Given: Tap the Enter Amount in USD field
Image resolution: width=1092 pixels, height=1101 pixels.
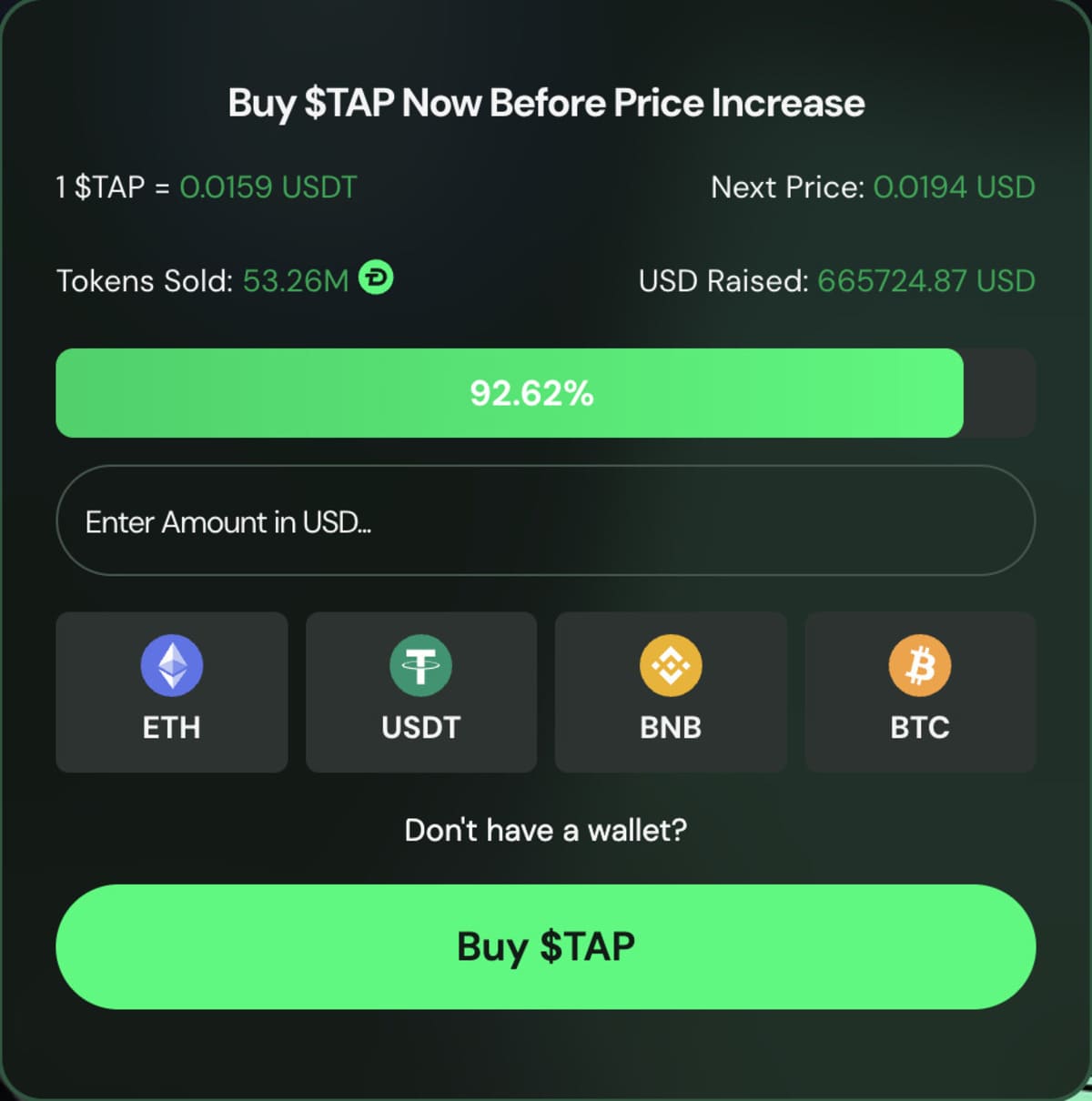Looking at the screenshot, I should click(x=545, y=520).
